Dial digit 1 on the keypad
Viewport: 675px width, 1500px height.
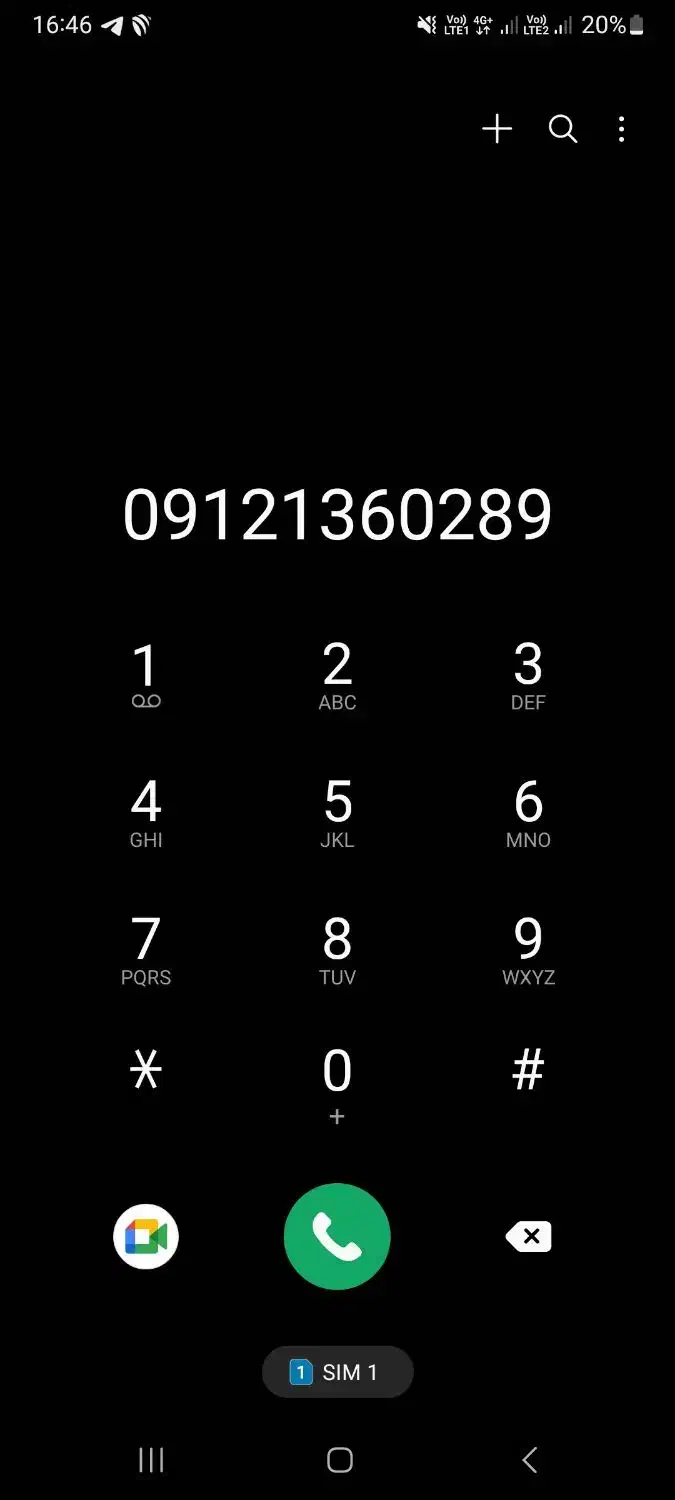(146, 676)
